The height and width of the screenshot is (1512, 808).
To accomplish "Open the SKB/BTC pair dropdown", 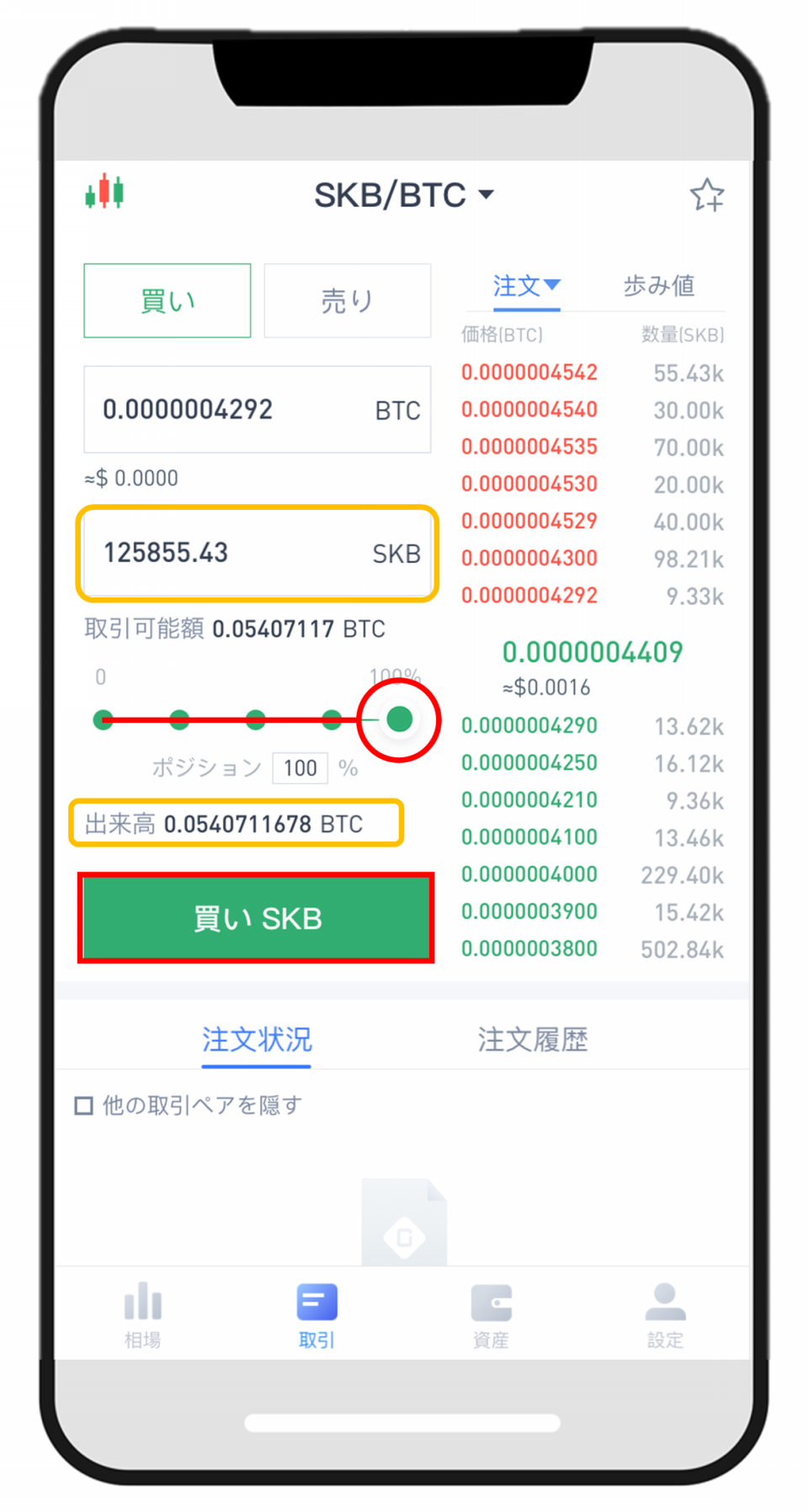I will click(403, 195).
